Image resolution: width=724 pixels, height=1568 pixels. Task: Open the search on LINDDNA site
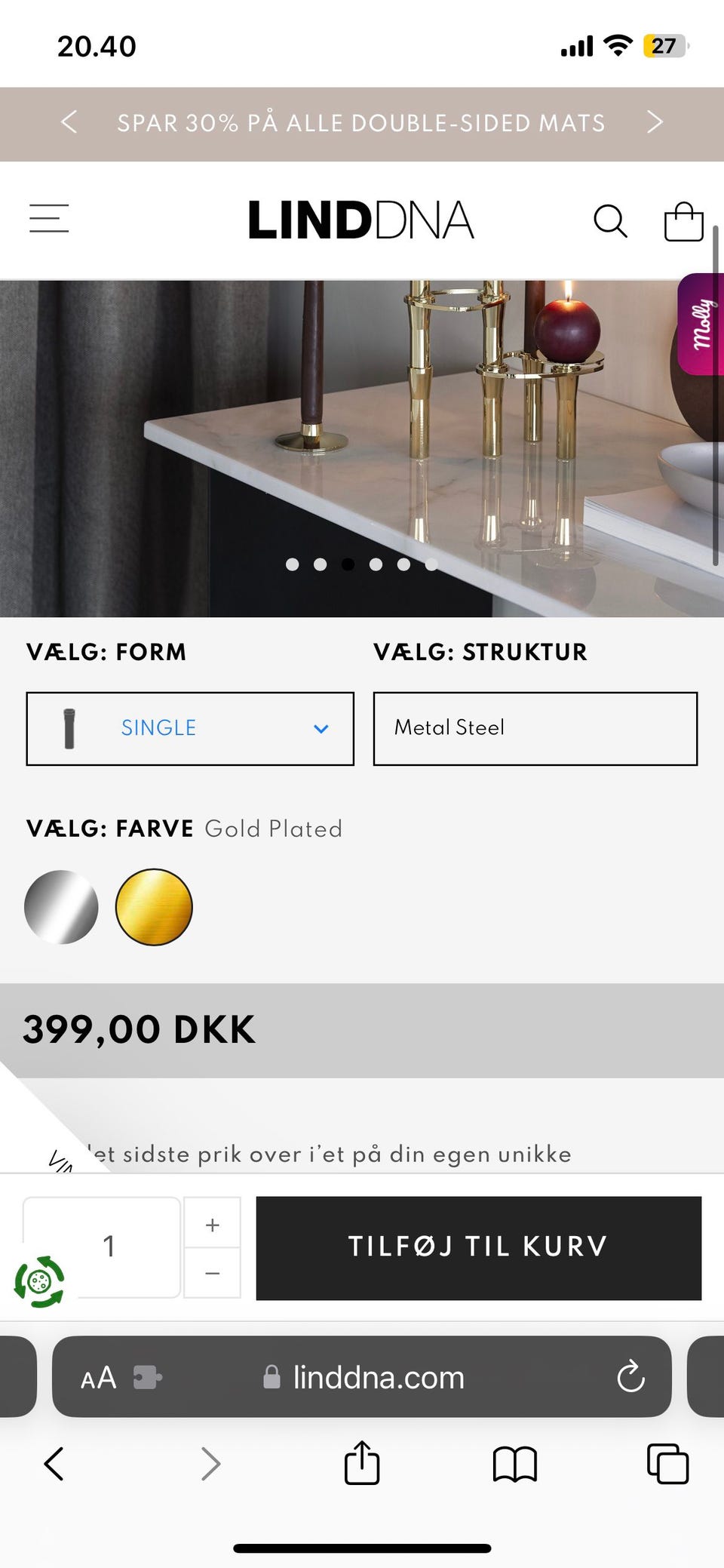click(611, 221)
